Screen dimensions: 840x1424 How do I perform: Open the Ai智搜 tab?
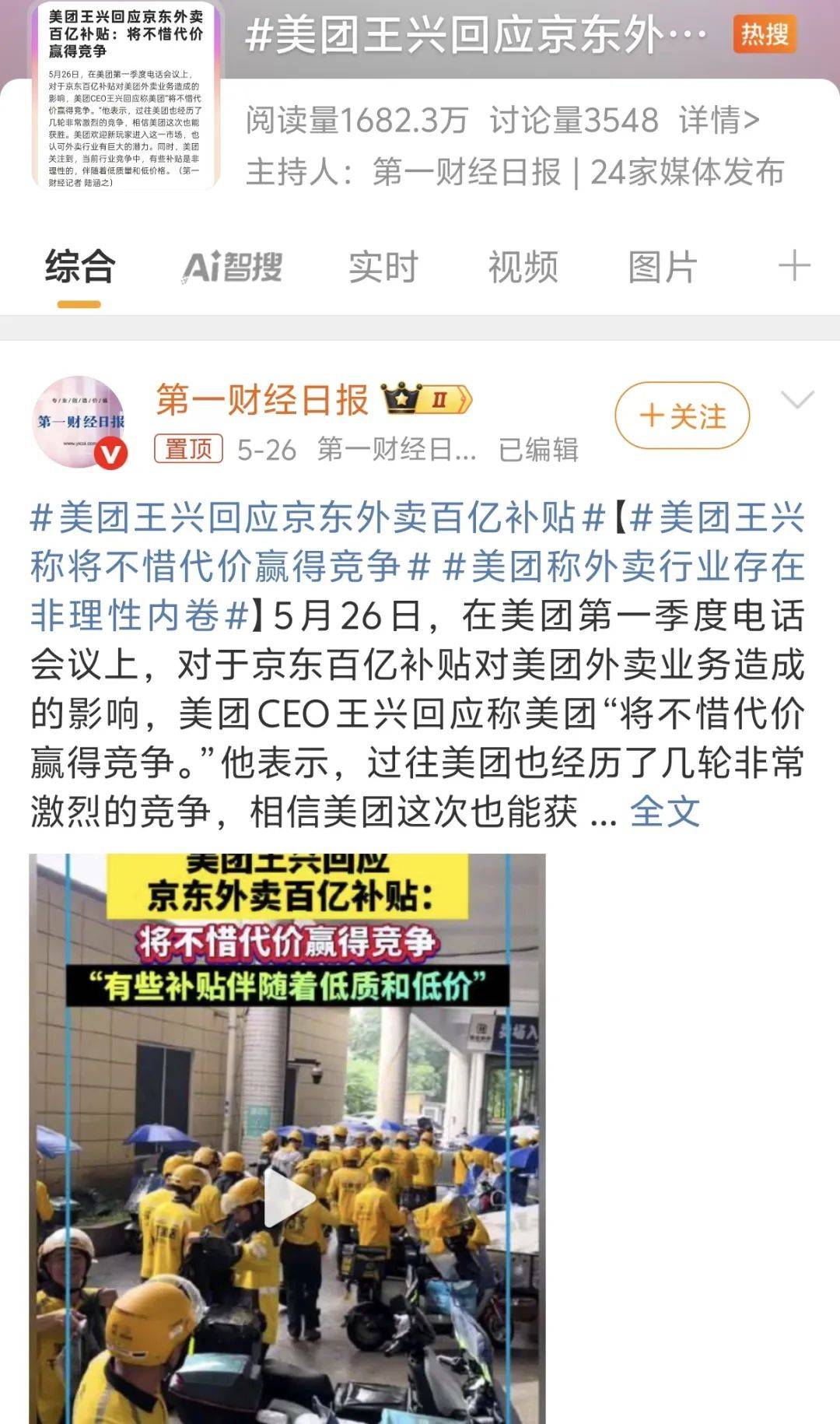[232, 268]
